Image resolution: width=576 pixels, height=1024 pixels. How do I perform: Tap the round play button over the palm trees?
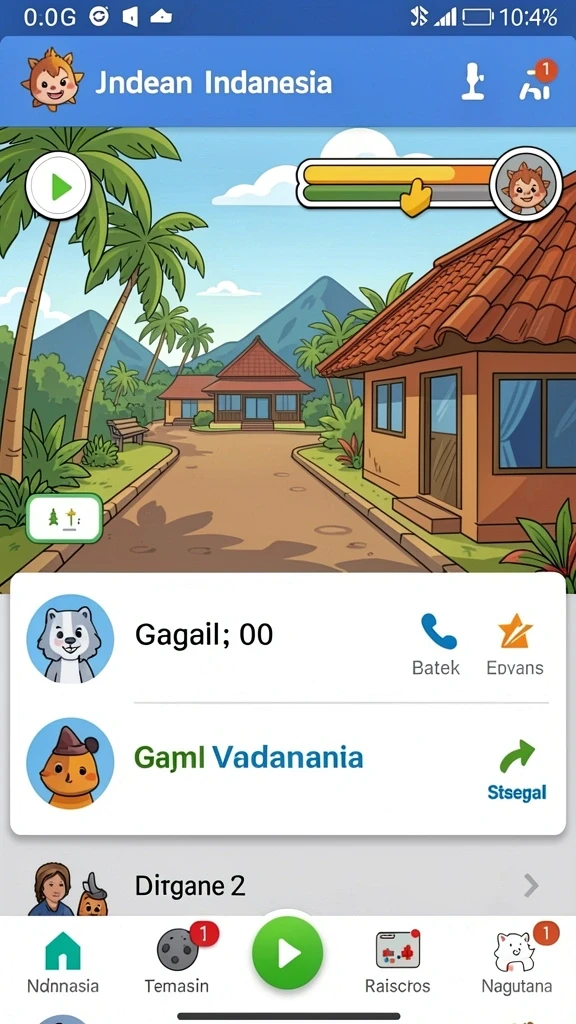[59, 187]
